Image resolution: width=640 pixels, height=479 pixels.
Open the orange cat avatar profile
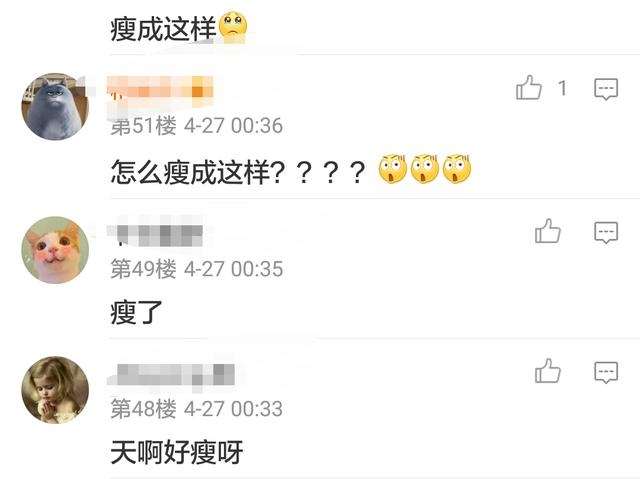coord(55,250)
